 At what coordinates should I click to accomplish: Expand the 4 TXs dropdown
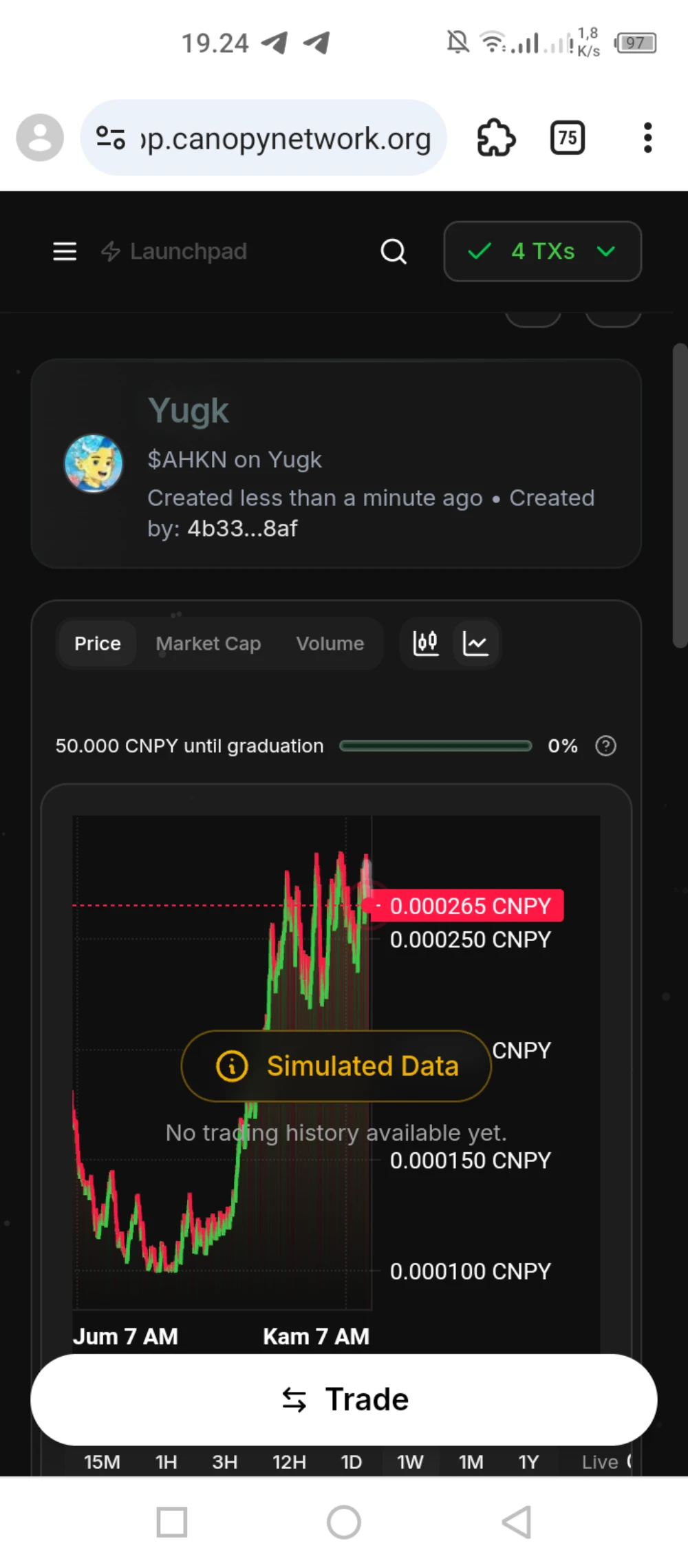click(x=542, y=251)
